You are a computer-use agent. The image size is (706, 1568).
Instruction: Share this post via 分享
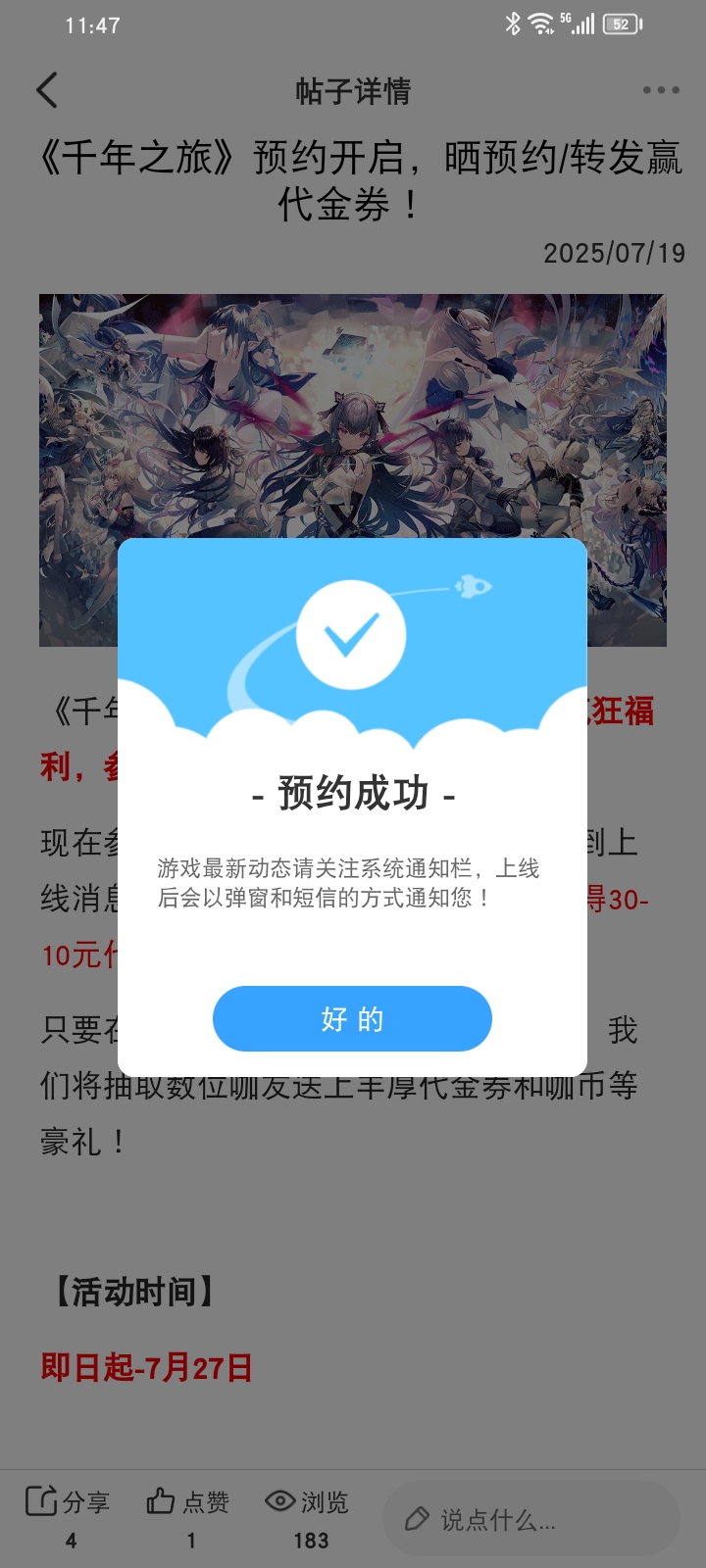pos(68,1502)
